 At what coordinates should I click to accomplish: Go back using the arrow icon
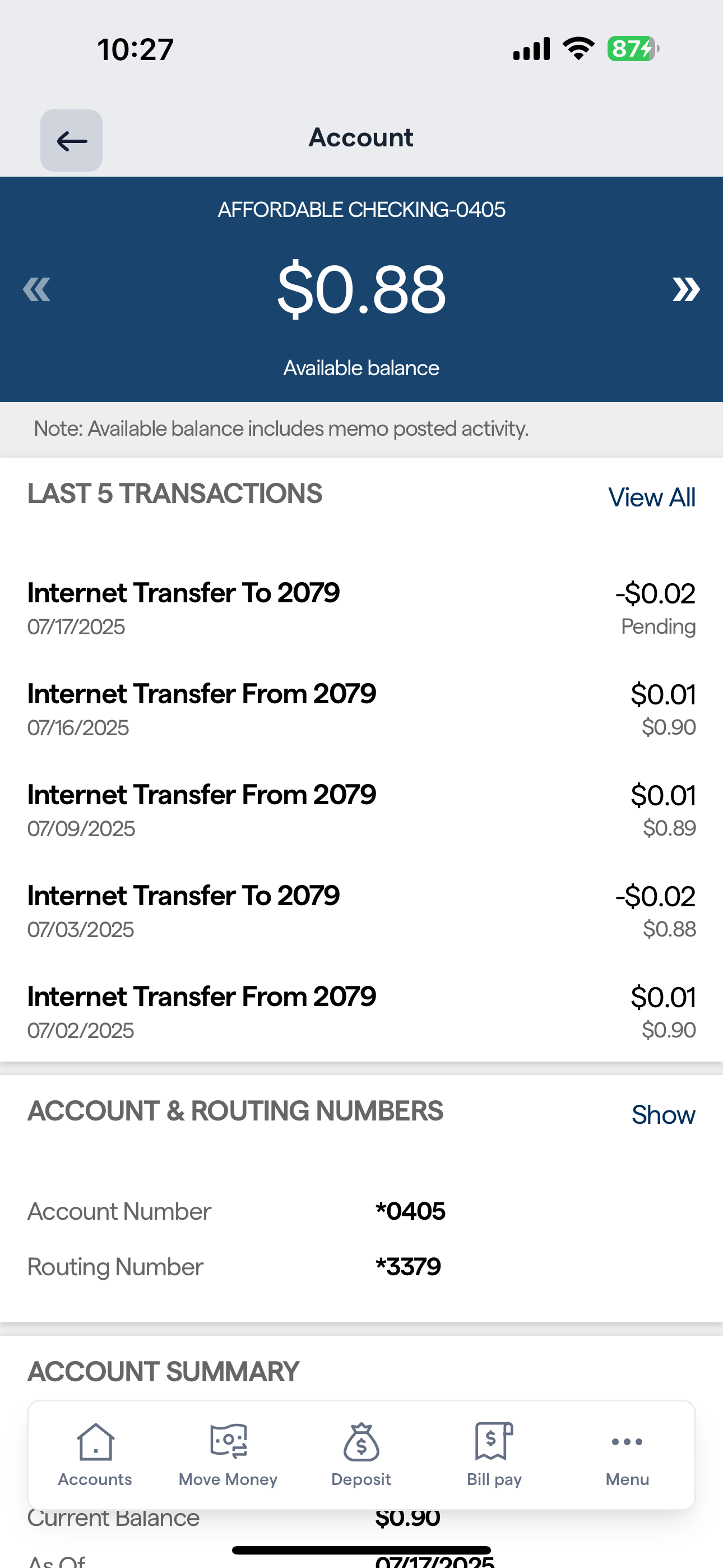(71, 140)
